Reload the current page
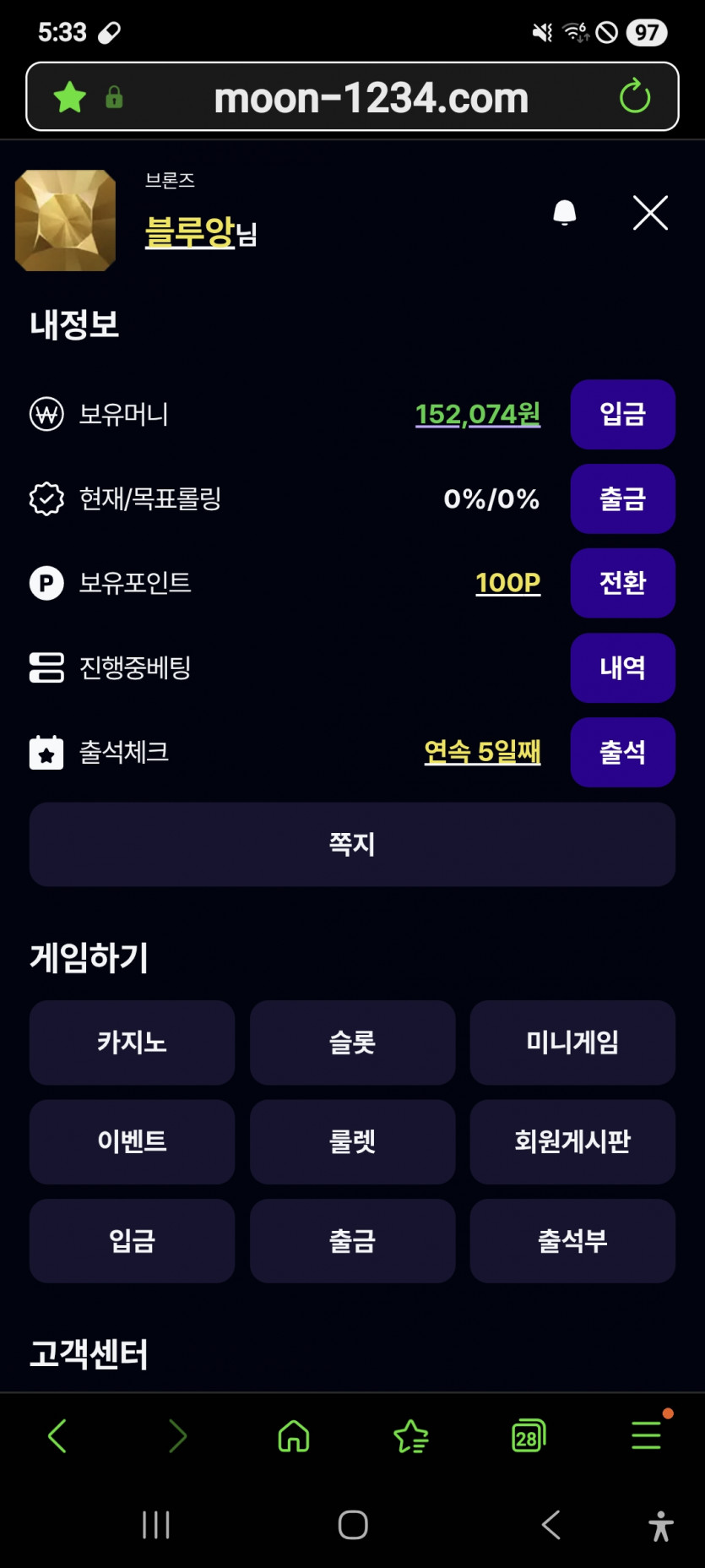Screen dimensions: 705x1568 click(636, 96)
